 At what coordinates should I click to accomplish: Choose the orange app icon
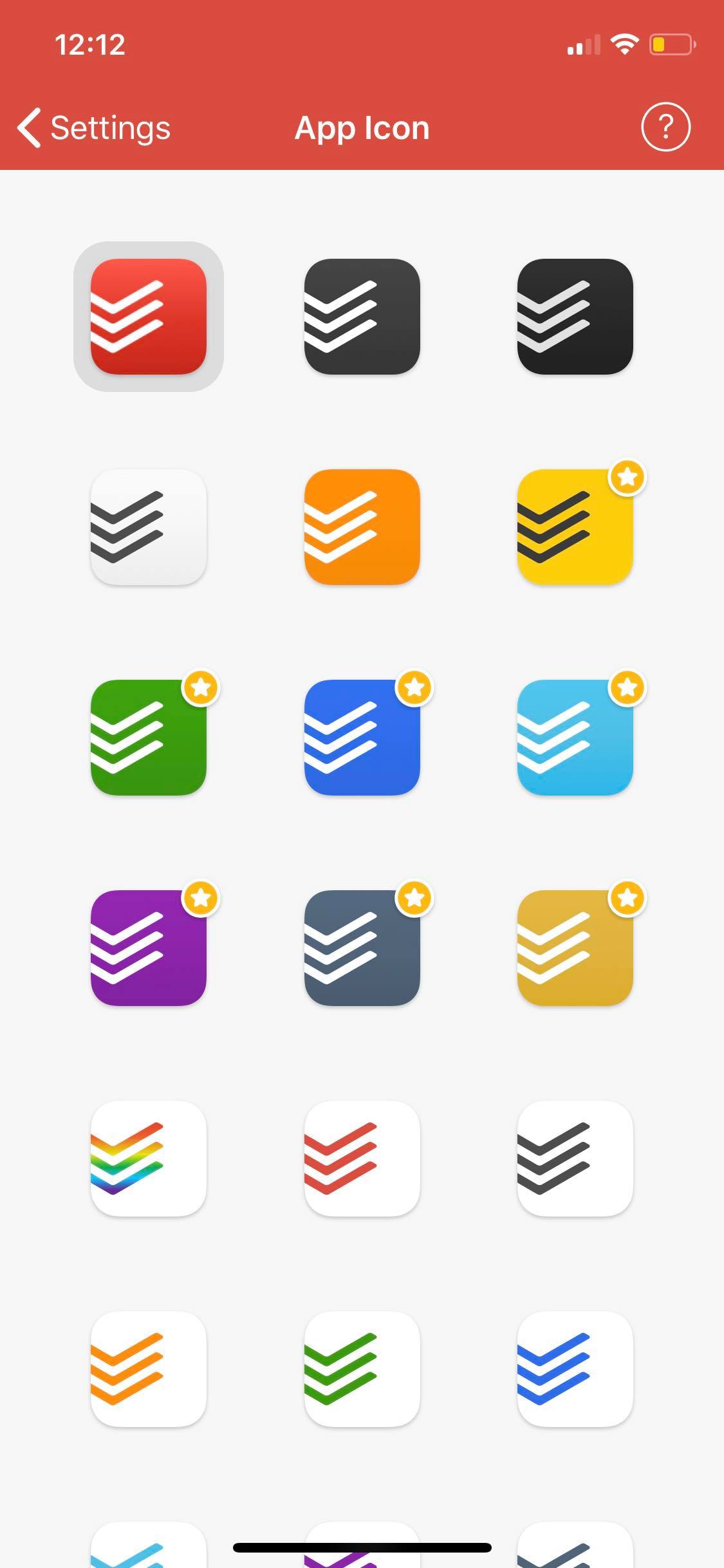(x=362, y=528)
